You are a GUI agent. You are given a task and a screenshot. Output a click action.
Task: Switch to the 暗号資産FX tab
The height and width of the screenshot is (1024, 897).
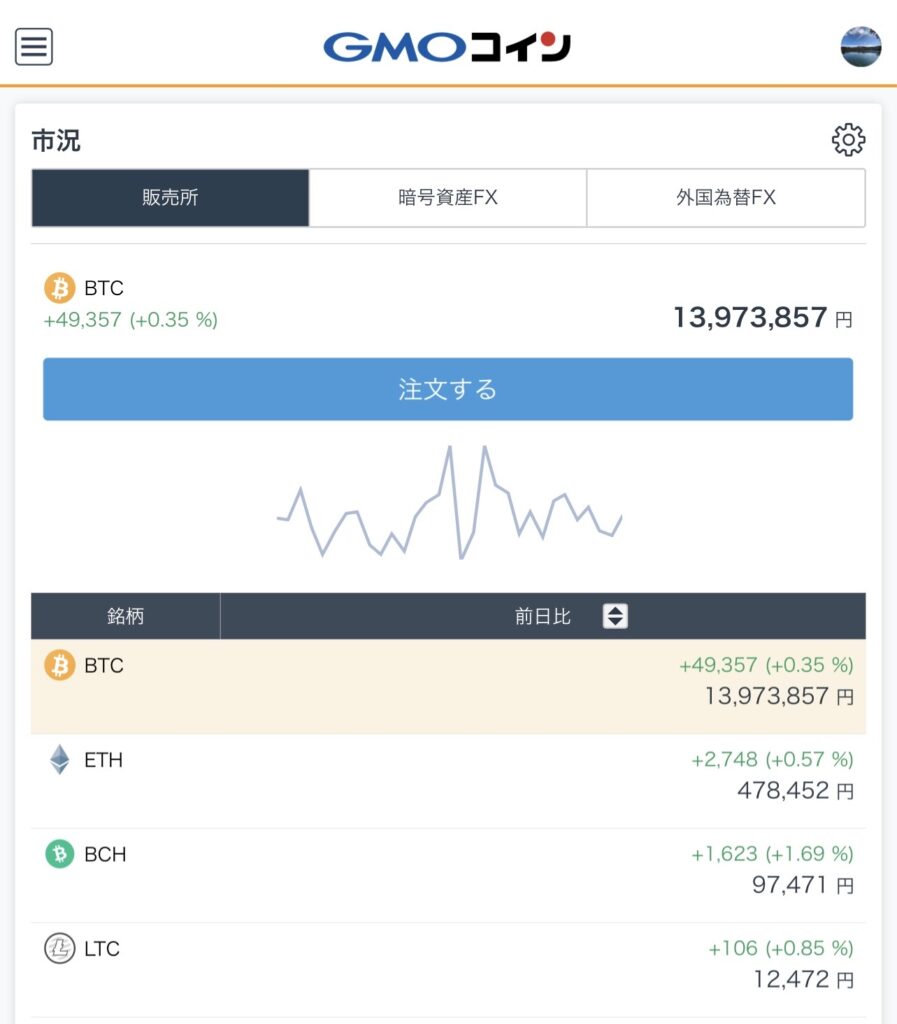(x=447, y=198)
